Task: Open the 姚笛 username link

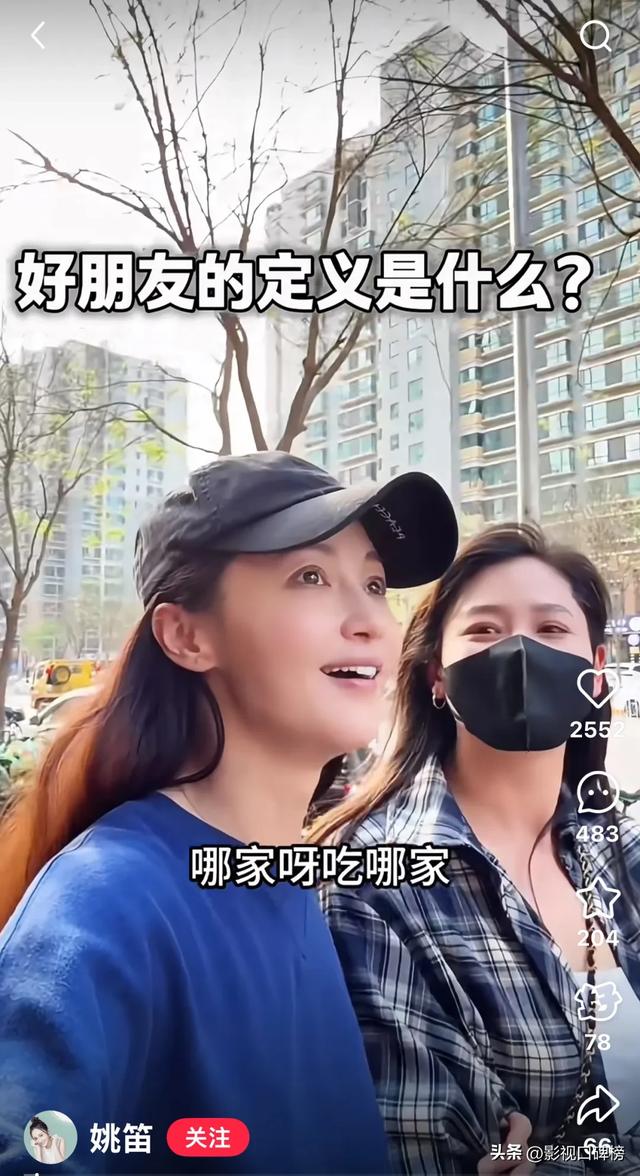Action: tap(121, 1137)
